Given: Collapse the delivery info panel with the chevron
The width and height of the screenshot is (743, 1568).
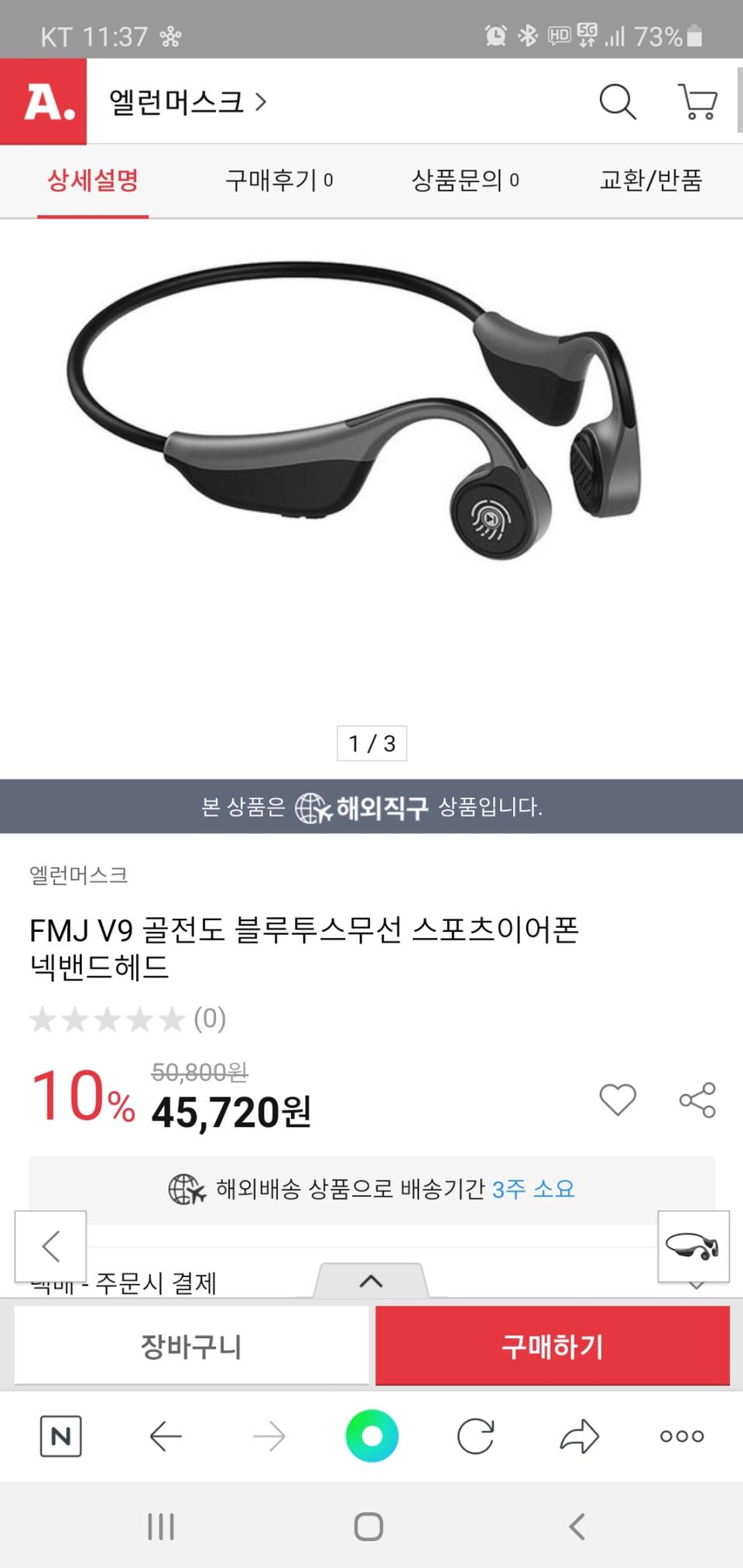Looking at the screenshot, I should point(371,1280).
